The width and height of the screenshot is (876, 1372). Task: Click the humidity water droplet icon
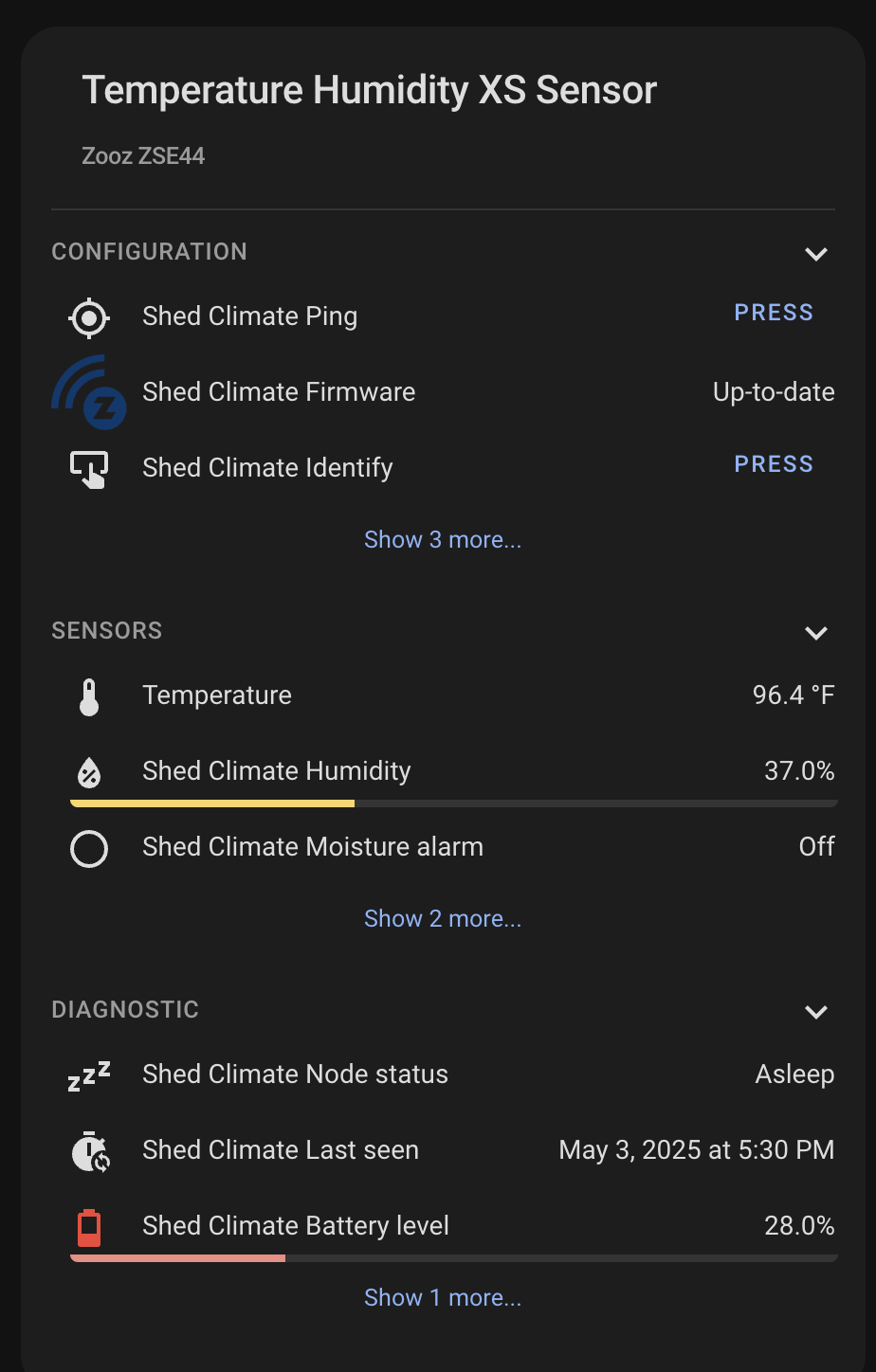pyautogui.click(x=88, y=771)
